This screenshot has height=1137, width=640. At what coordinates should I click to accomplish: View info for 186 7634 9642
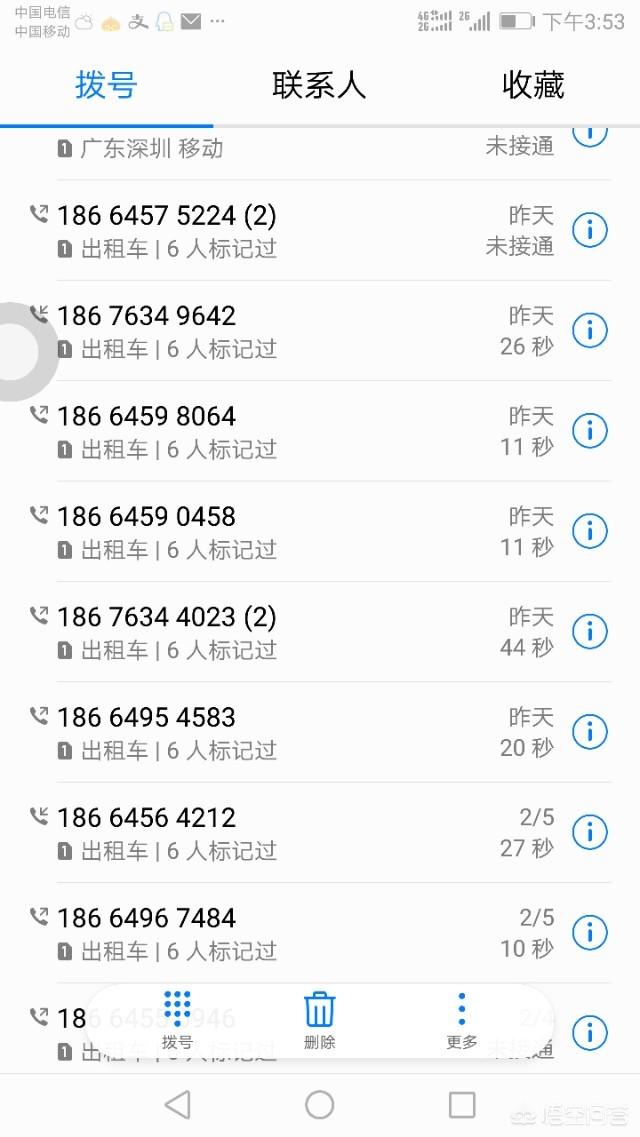pyautogui.click(x=589, y=330)
